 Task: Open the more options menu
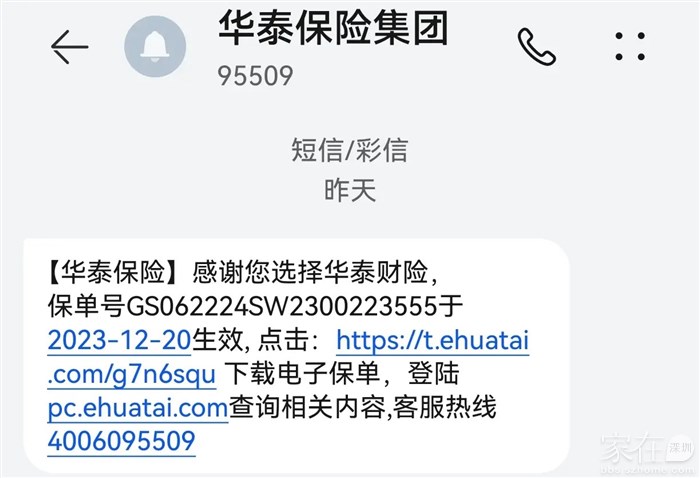point(630,47)
